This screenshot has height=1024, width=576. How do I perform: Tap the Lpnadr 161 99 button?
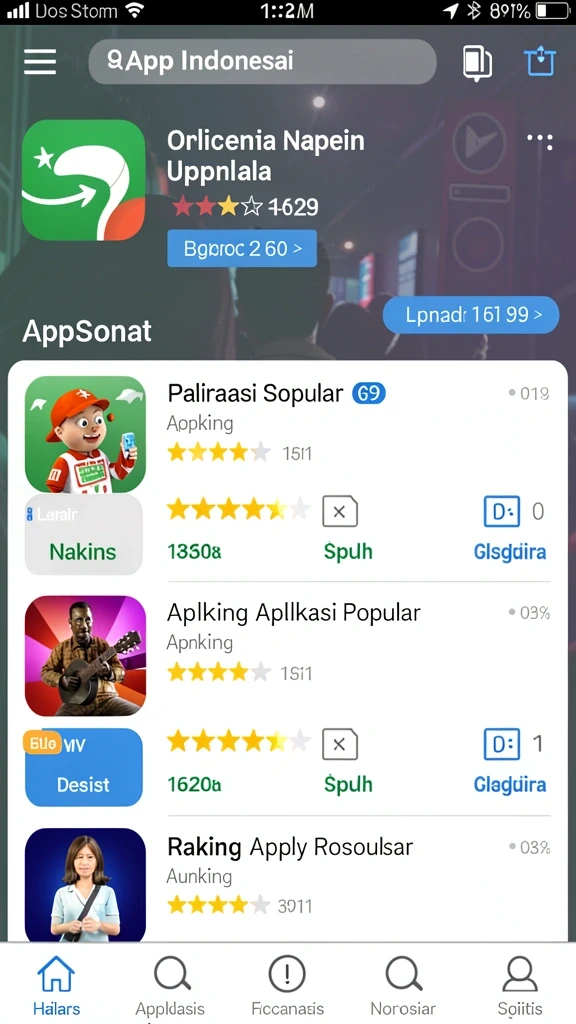pyautogui.click(x=470, y=315)
